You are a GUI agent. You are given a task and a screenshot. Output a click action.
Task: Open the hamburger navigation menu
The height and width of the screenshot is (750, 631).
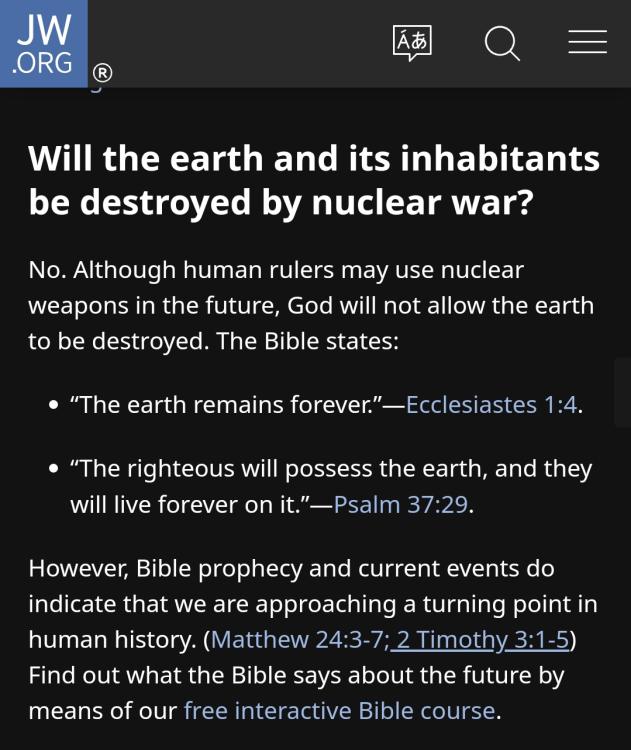click(587, 42)
